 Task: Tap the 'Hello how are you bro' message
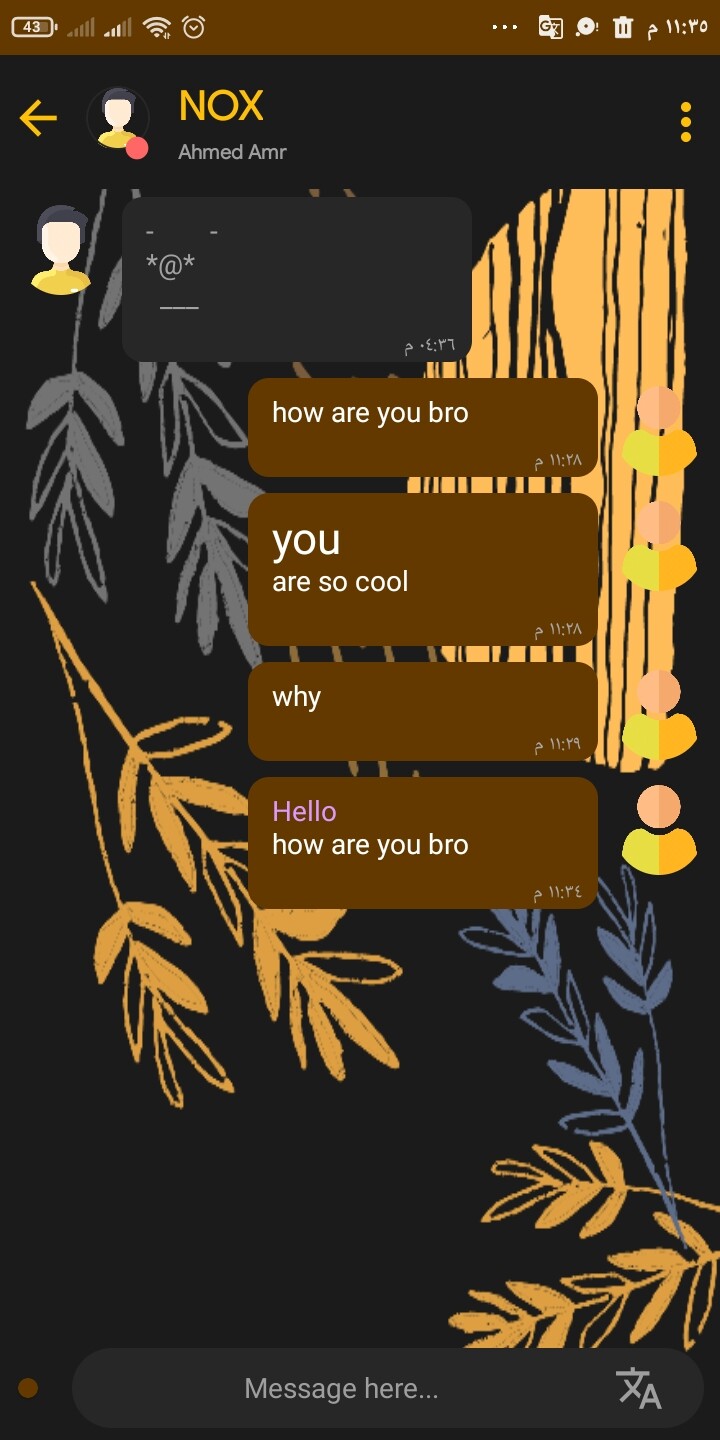click(422, 842)
